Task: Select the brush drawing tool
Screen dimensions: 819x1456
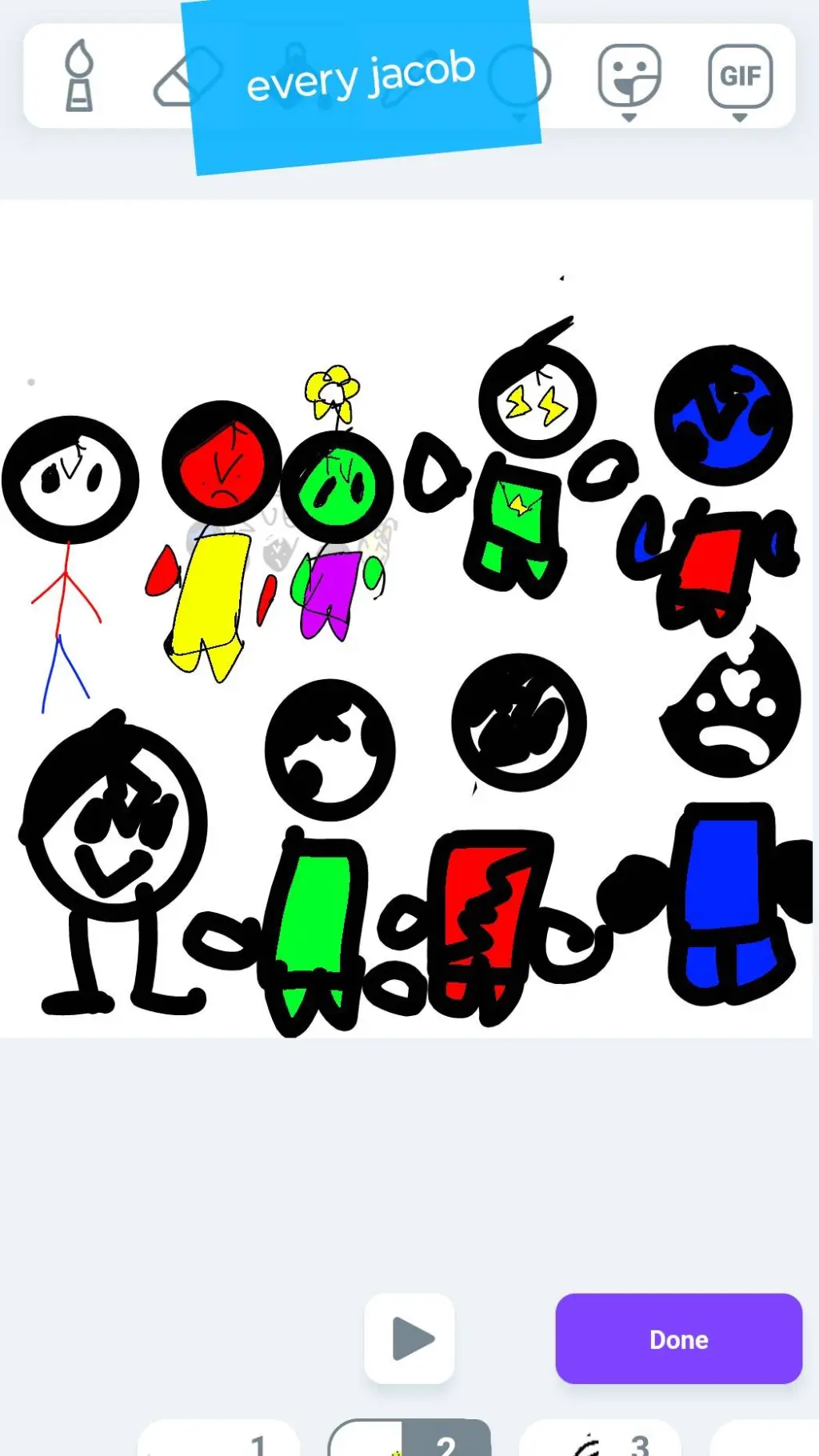Action: (x=78, y=76)
